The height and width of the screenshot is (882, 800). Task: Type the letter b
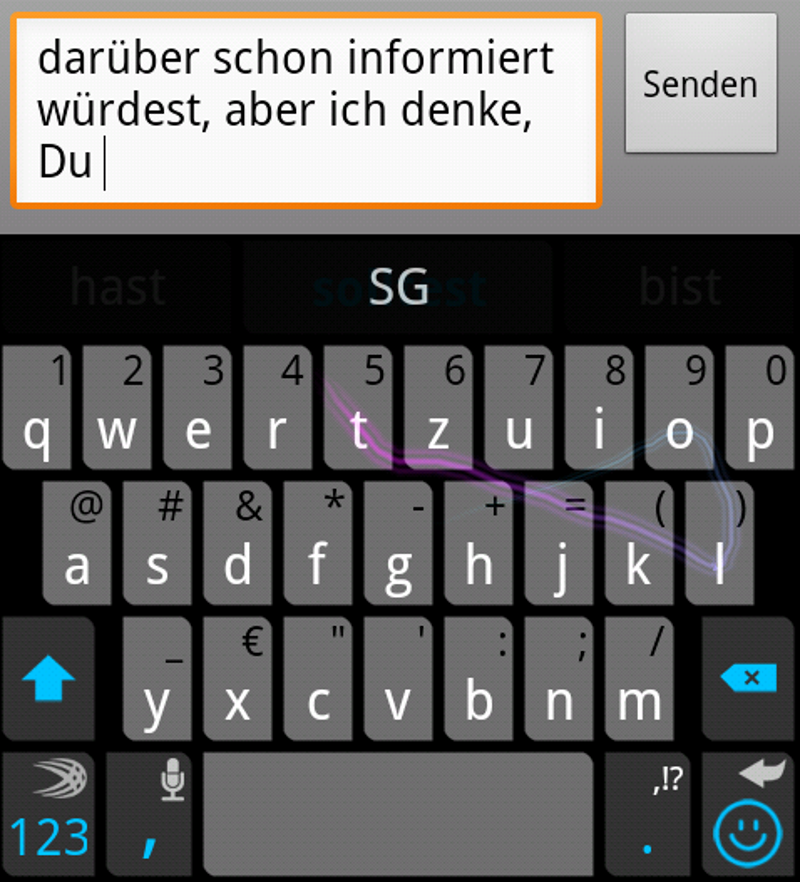coord(479,680)
